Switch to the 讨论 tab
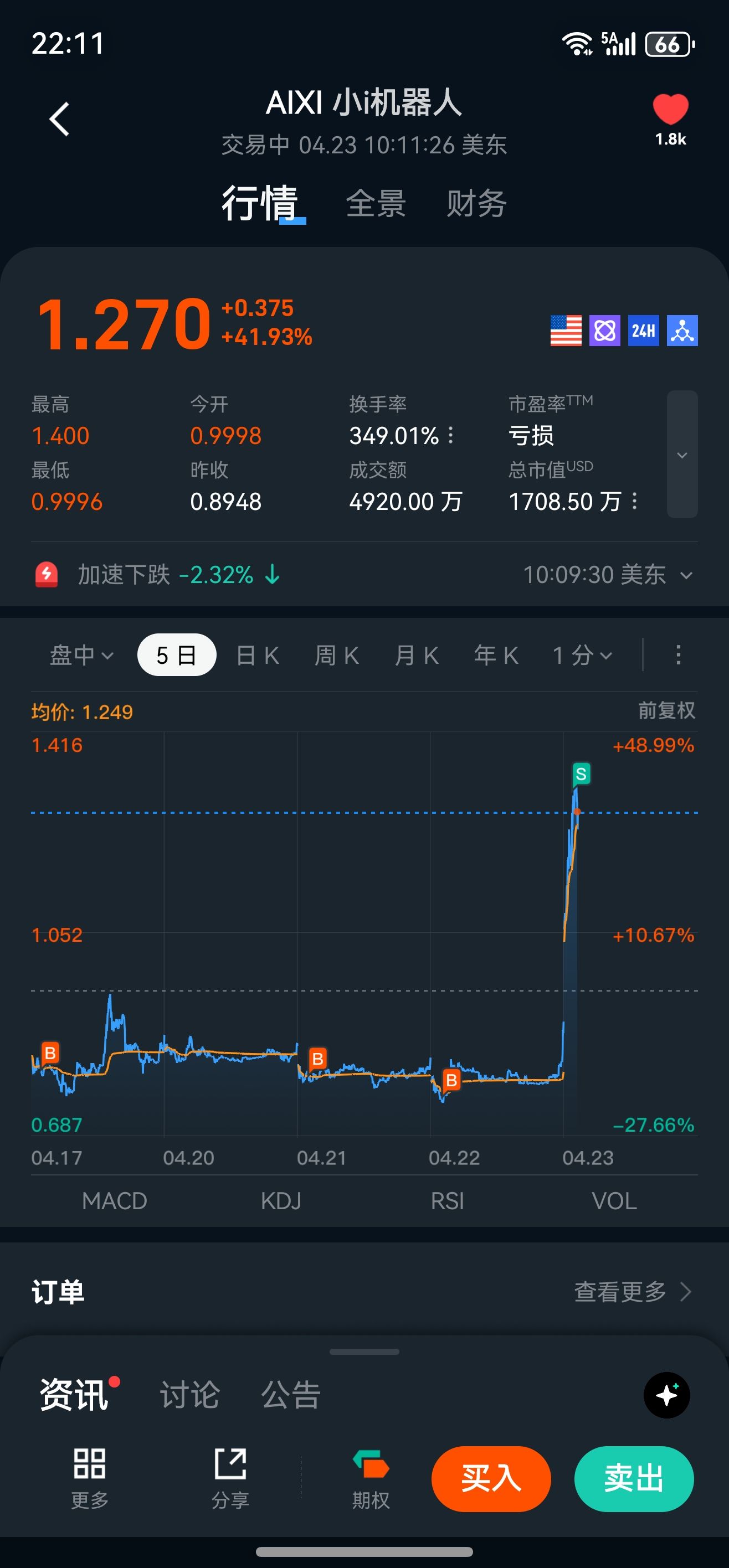The height and width of the screenshot is (1568, 729). click(190, 1395)
